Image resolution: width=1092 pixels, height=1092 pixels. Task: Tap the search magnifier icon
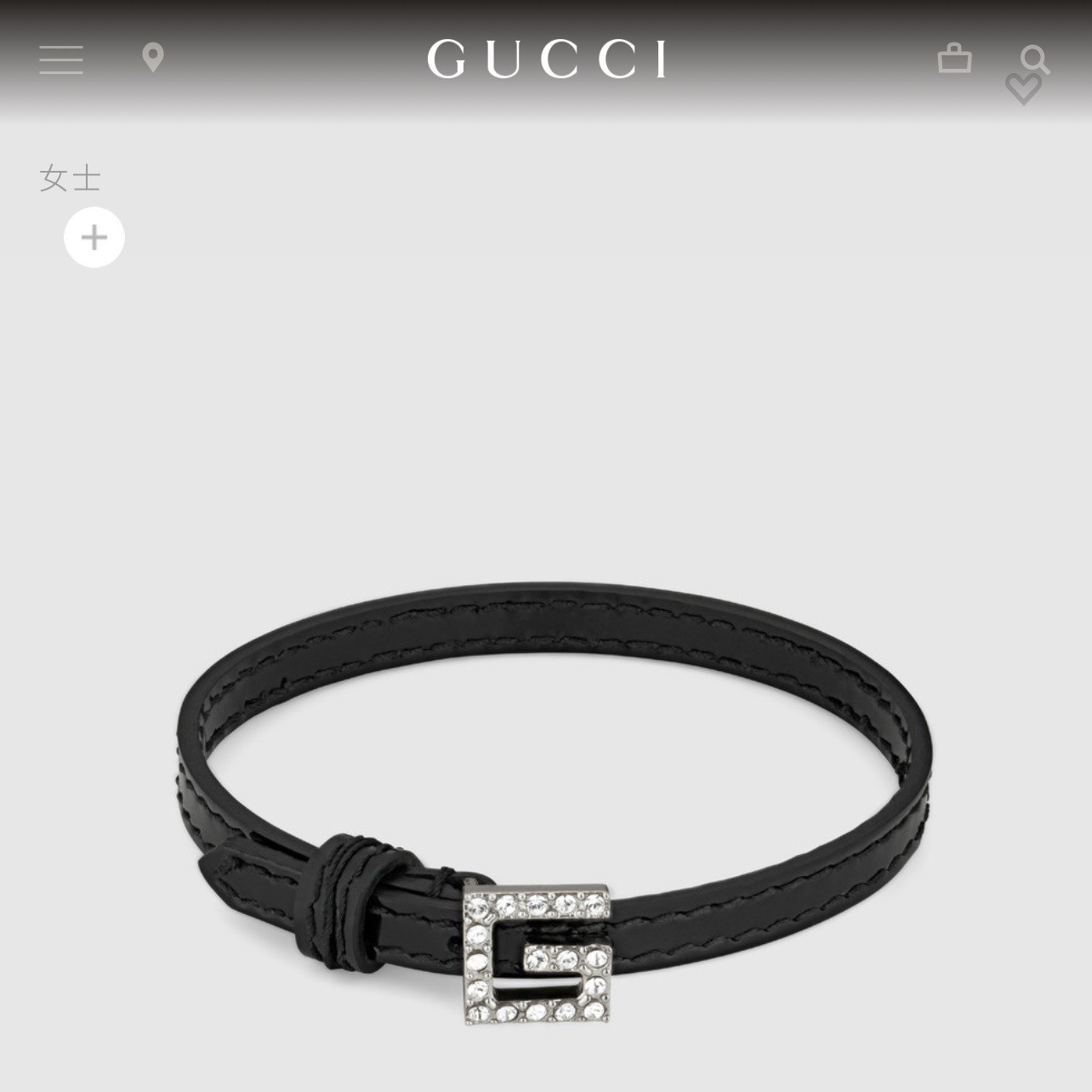point(1035,58)
